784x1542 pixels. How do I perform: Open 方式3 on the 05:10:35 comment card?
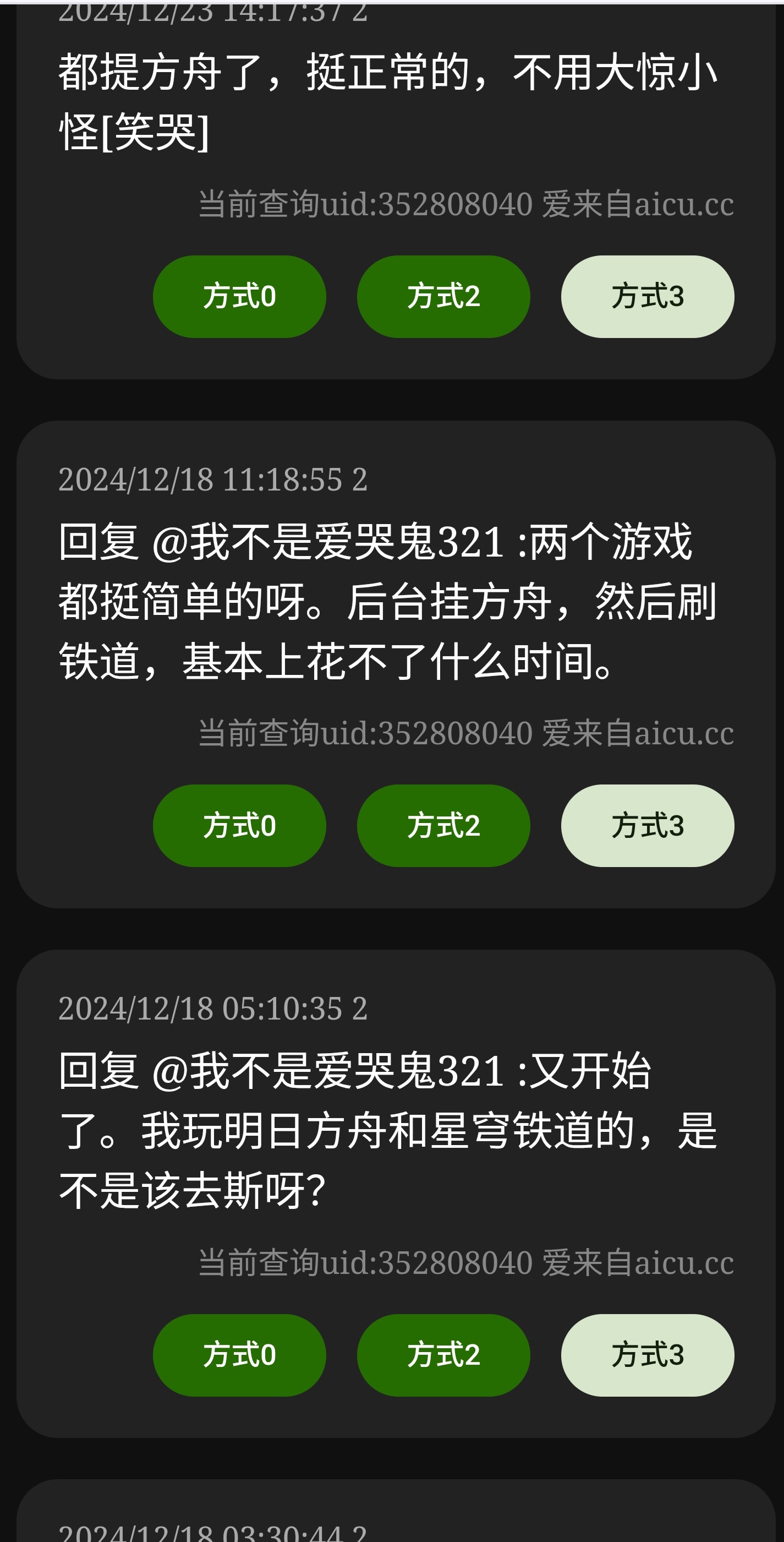[647, 1355]
